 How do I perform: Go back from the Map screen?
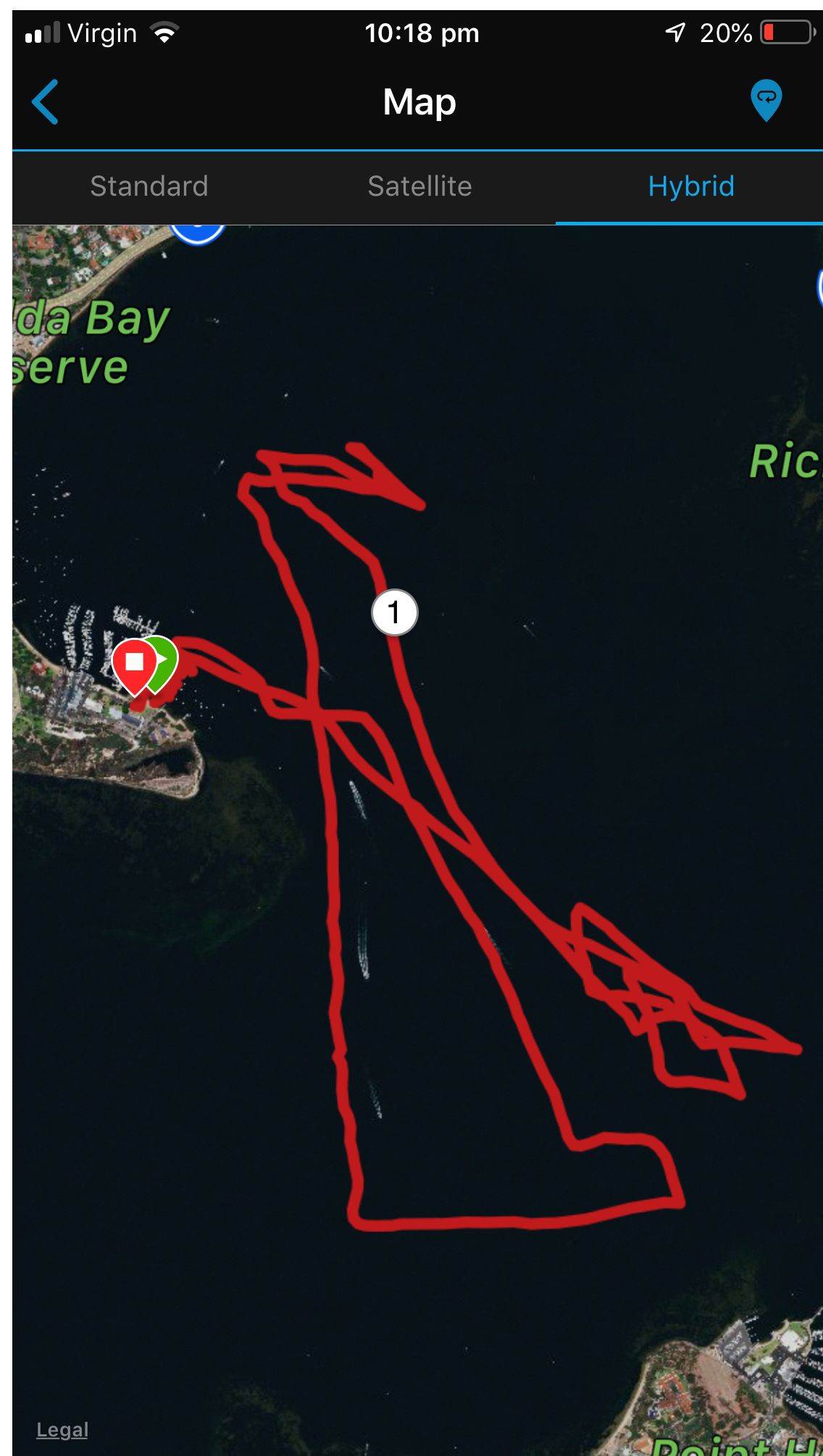(46, 102)
